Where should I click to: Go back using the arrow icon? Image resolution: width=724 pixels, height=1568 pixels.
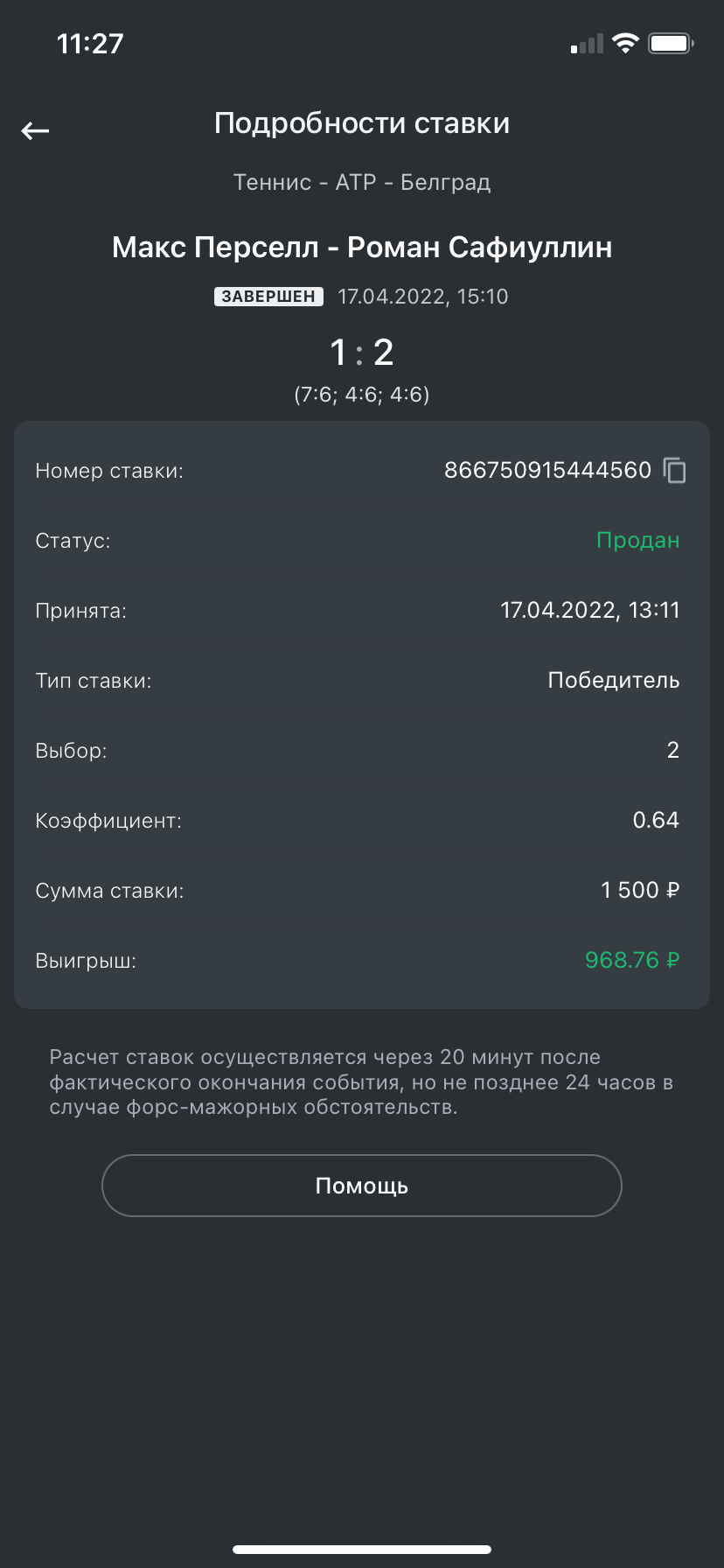(35, 131)
